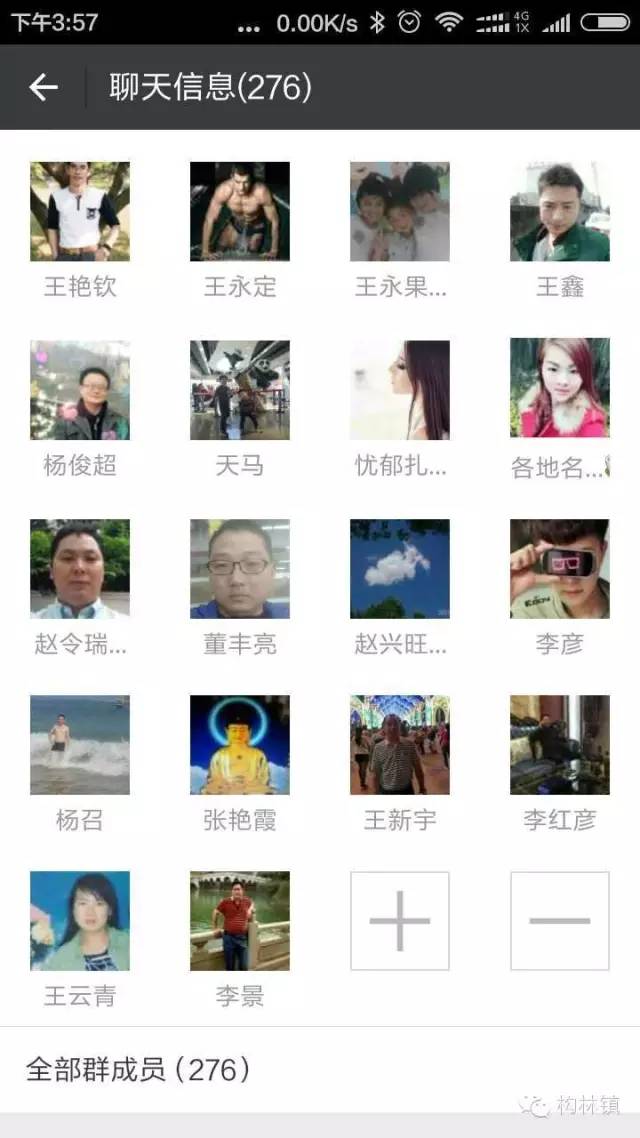Go back using the arrow
This screenshot has height=1138, width=640.
(43, 88)
